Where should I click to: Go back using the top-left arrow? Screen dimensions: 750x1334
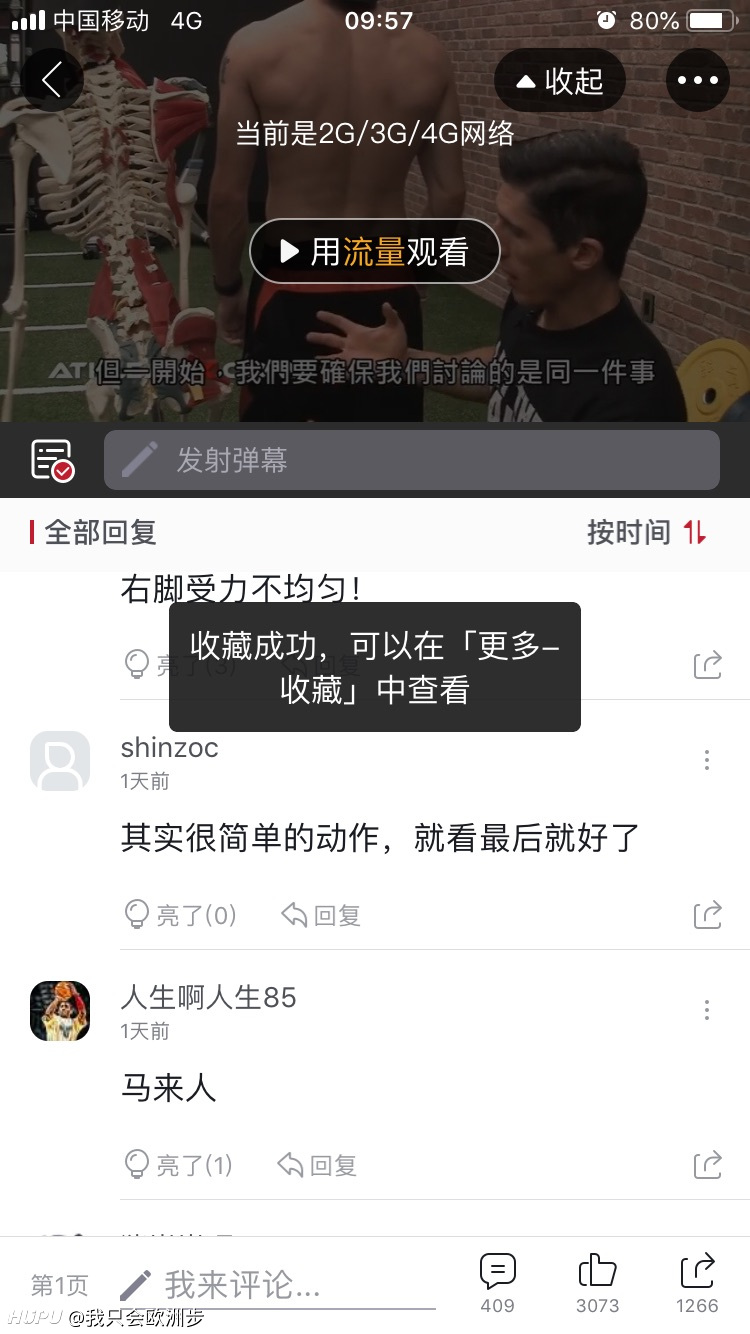[51, 80]
